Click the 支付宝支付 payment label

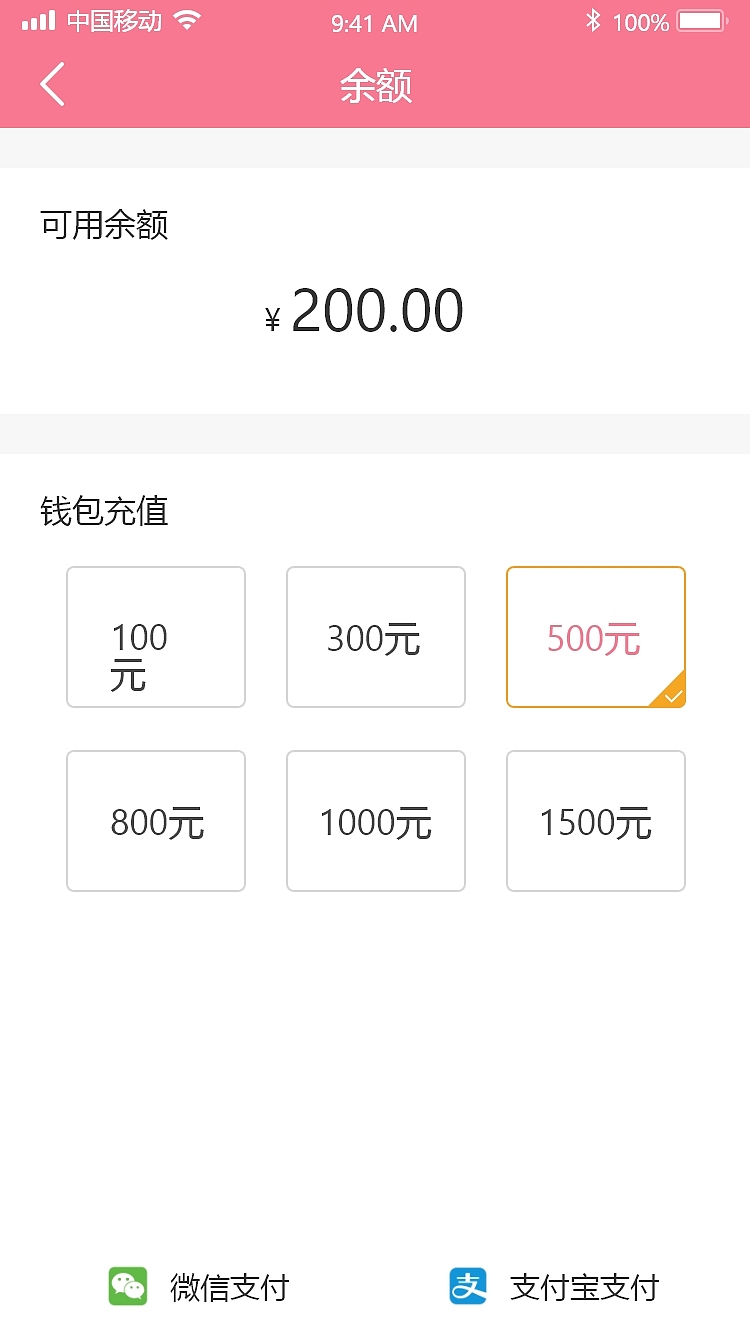(x=585, y=1287)
